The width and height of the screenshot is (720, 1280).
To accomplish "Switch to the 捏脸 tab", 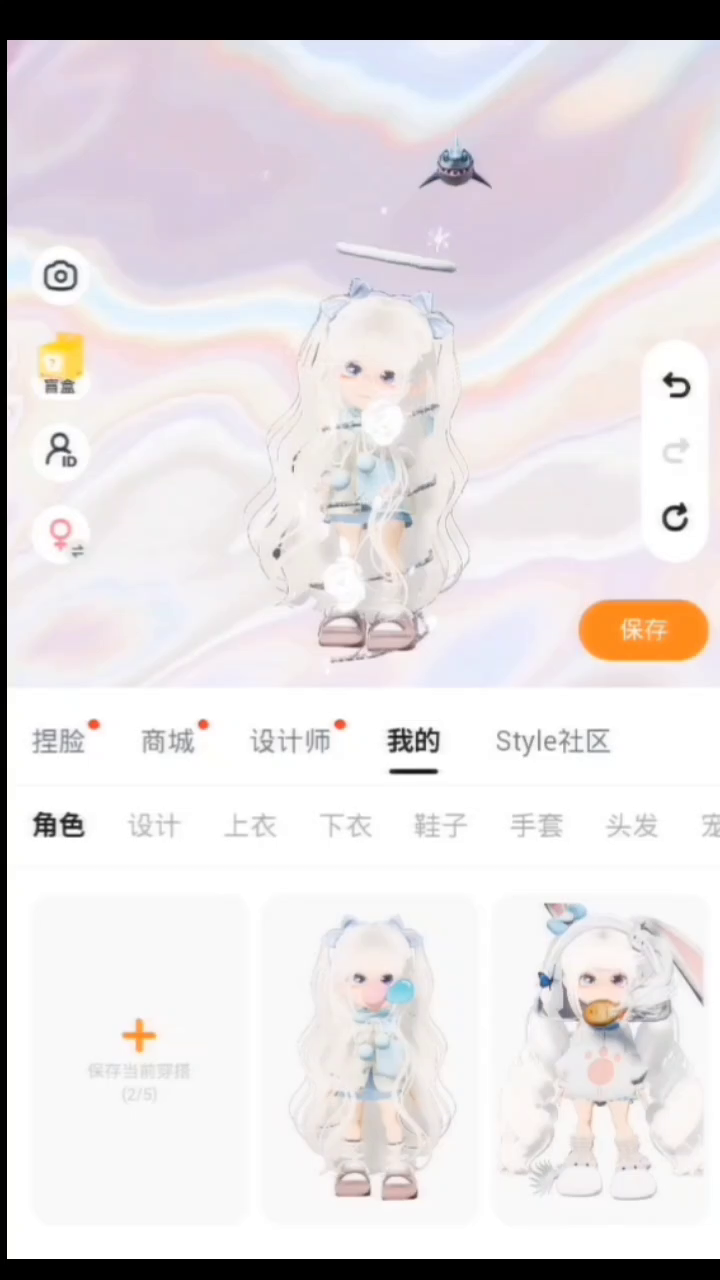I will (59, 742).
